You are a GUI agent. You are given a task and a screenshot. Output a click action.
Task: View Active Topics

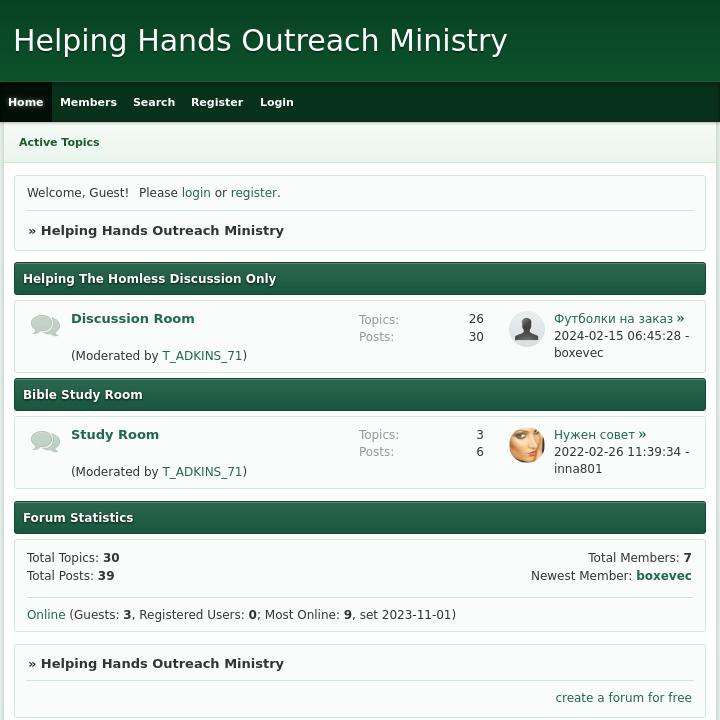[59, 142]
